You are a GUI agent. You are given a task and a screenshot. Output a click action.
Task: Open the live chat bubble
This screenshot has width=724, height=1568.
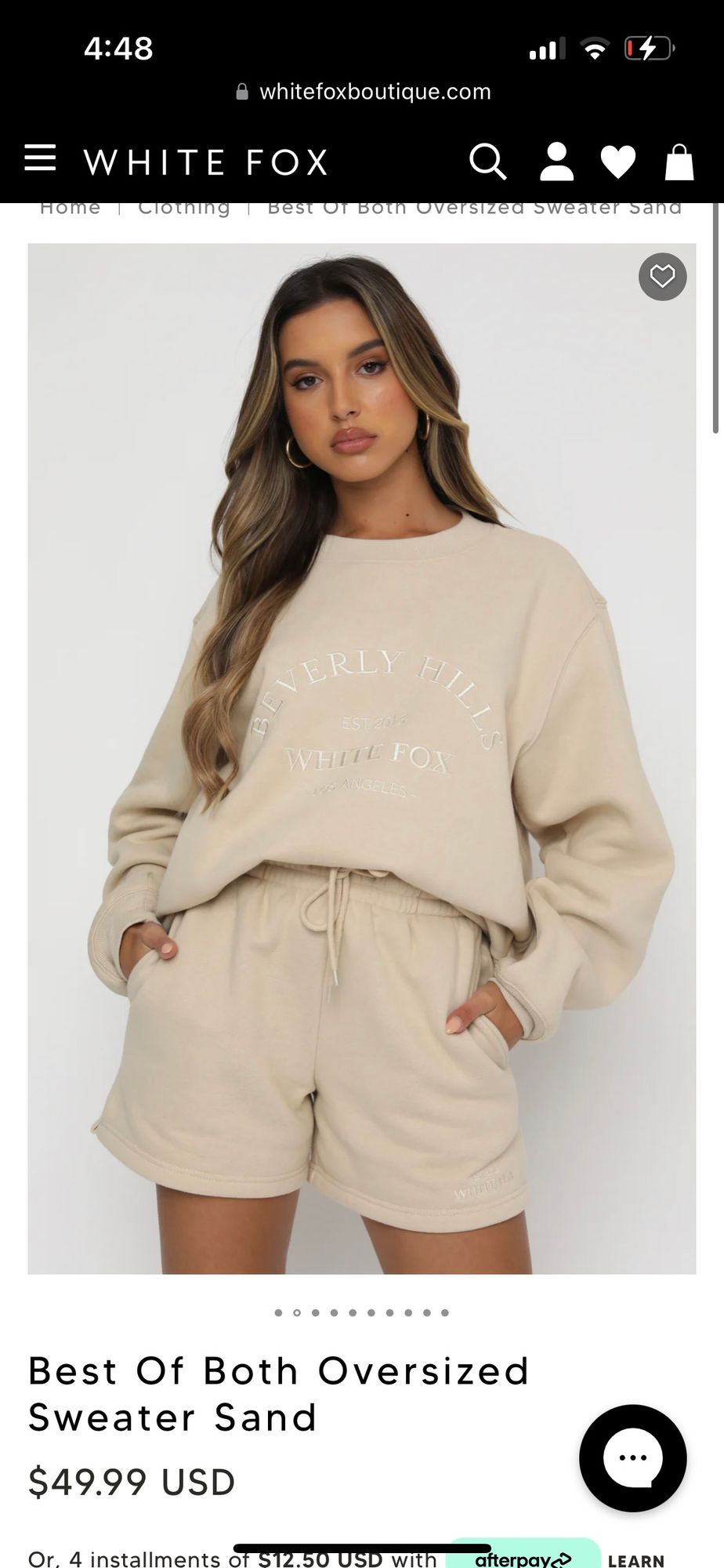[x=632, y=1457]
